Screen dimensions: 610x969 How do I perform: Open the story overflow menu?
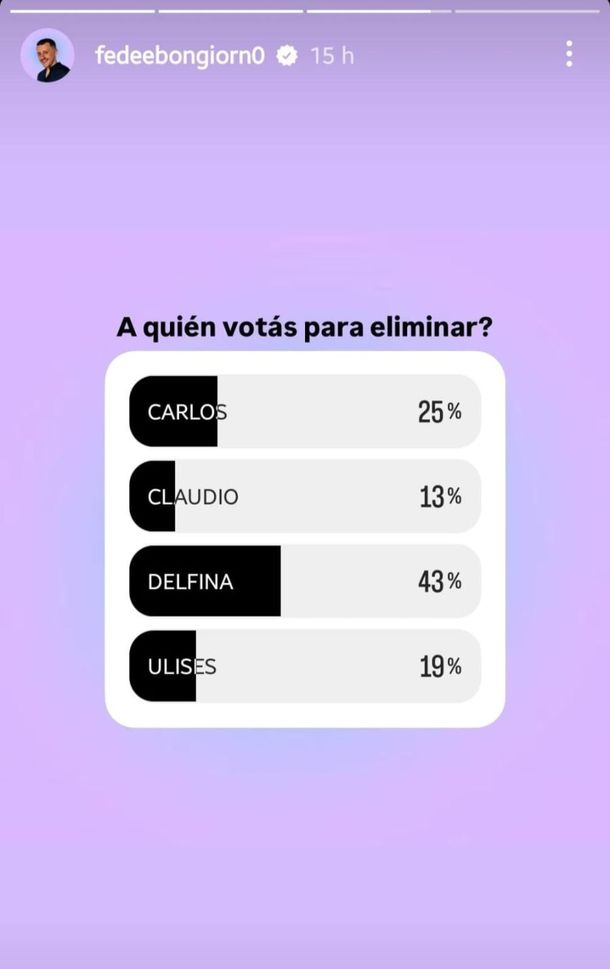(568, 54)
